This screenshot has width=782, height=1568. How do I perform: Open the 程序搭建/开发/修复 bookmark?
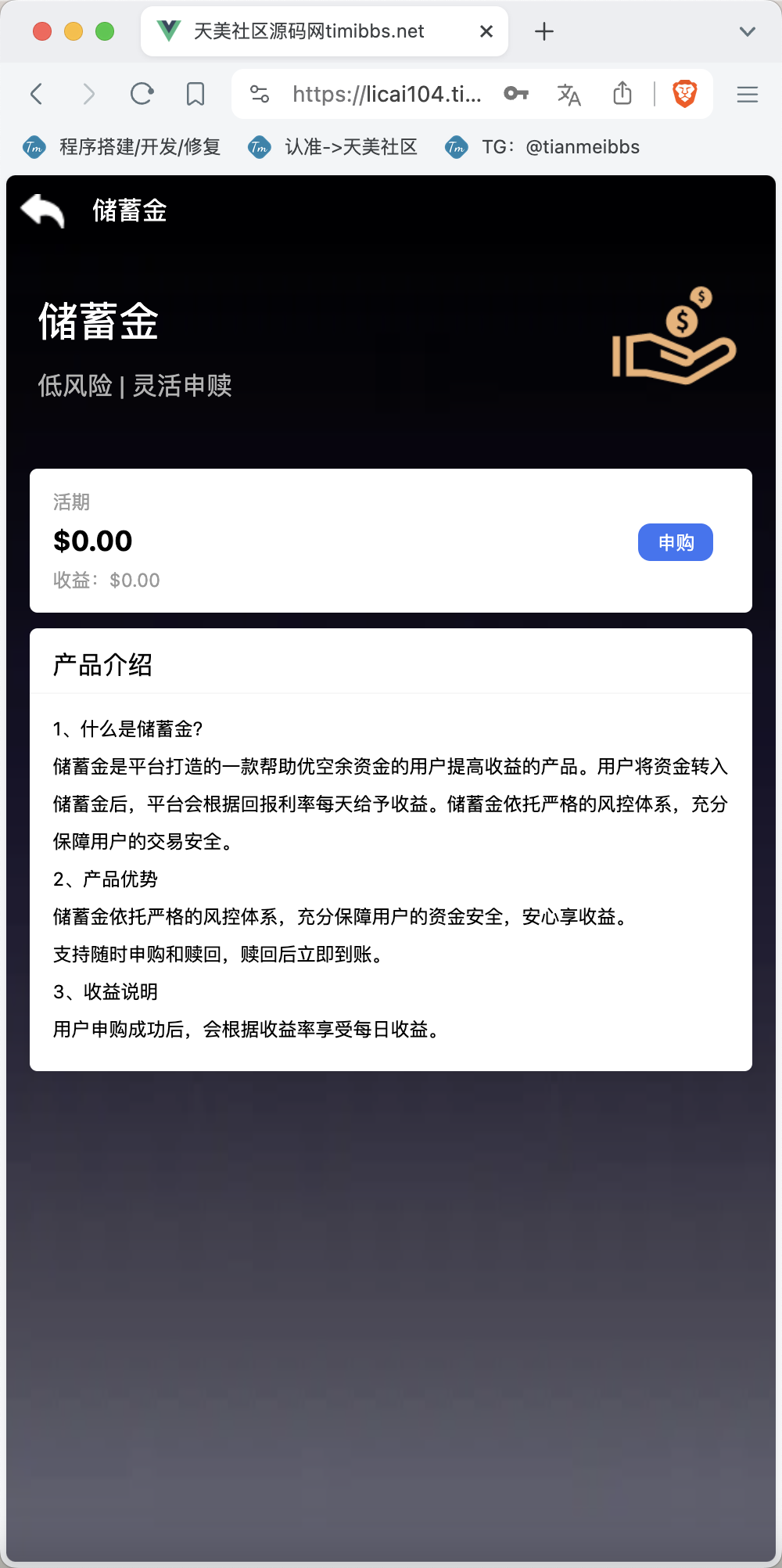[122, 147]
